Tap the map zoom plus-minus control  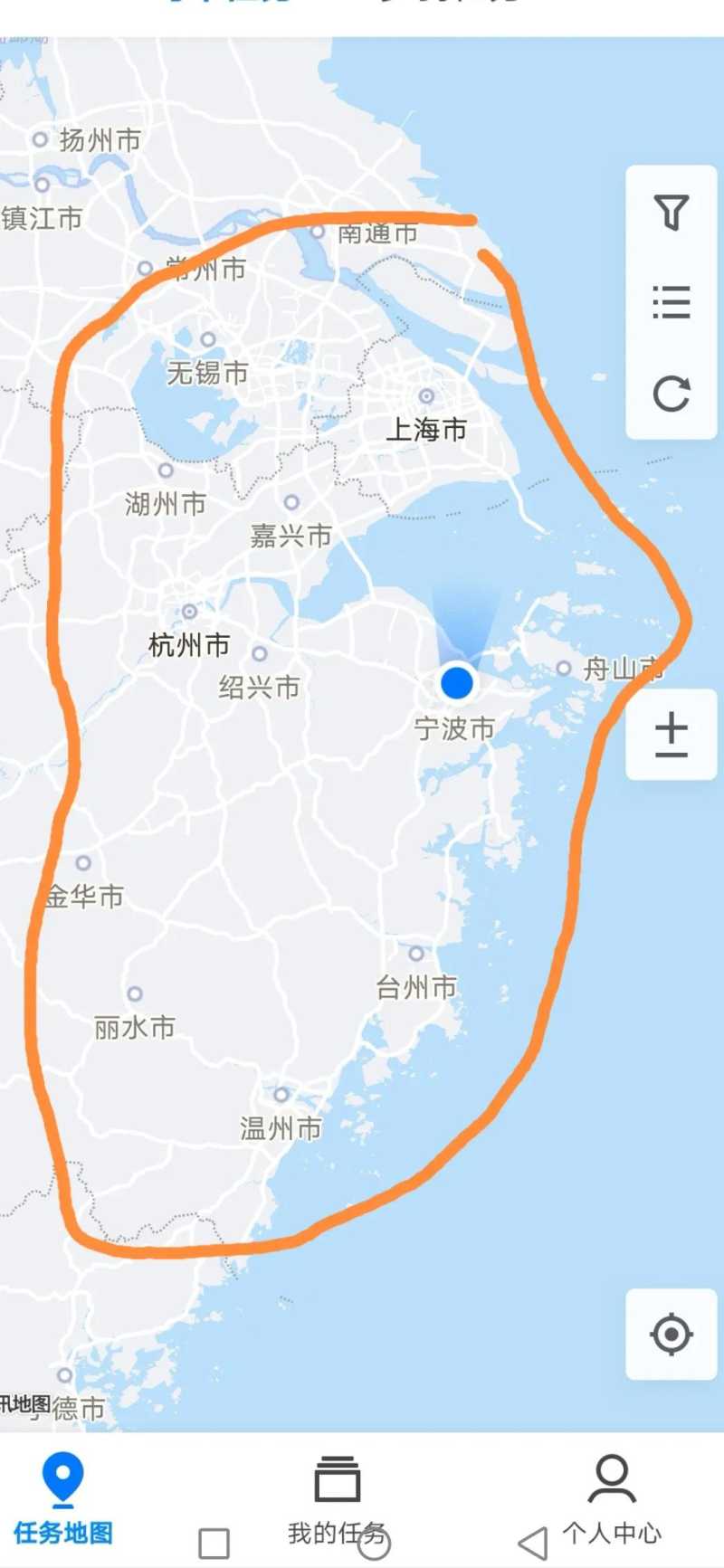672,734
